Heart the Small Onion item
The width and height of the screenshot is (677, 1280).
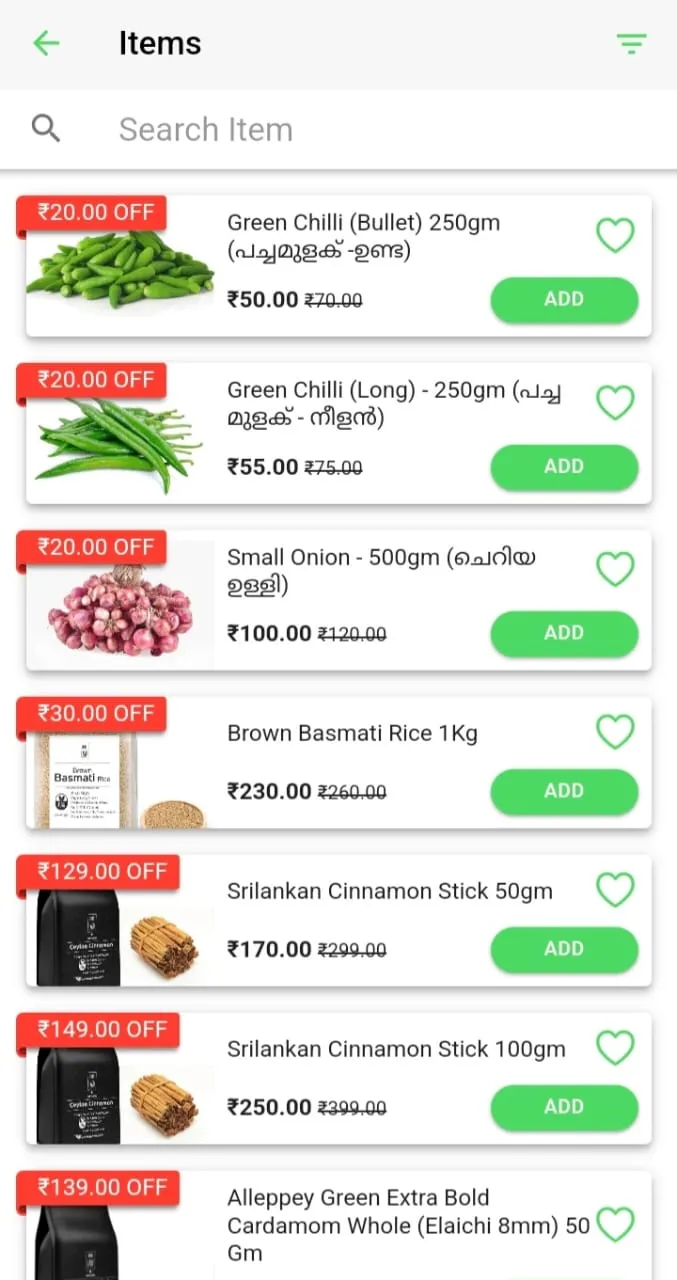coord(615,569)
